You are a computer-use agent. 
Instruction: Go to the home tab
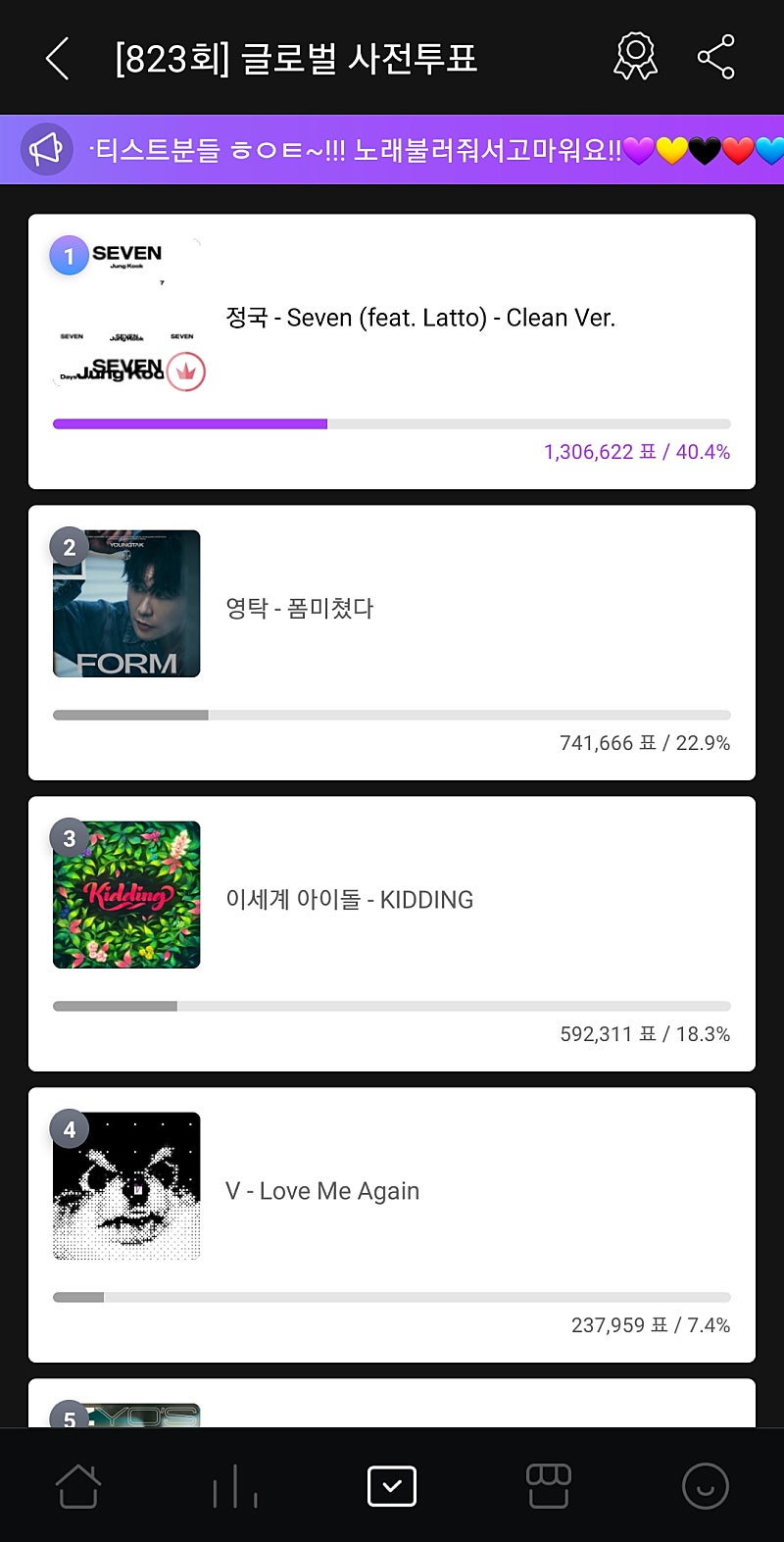[78, 1486]
